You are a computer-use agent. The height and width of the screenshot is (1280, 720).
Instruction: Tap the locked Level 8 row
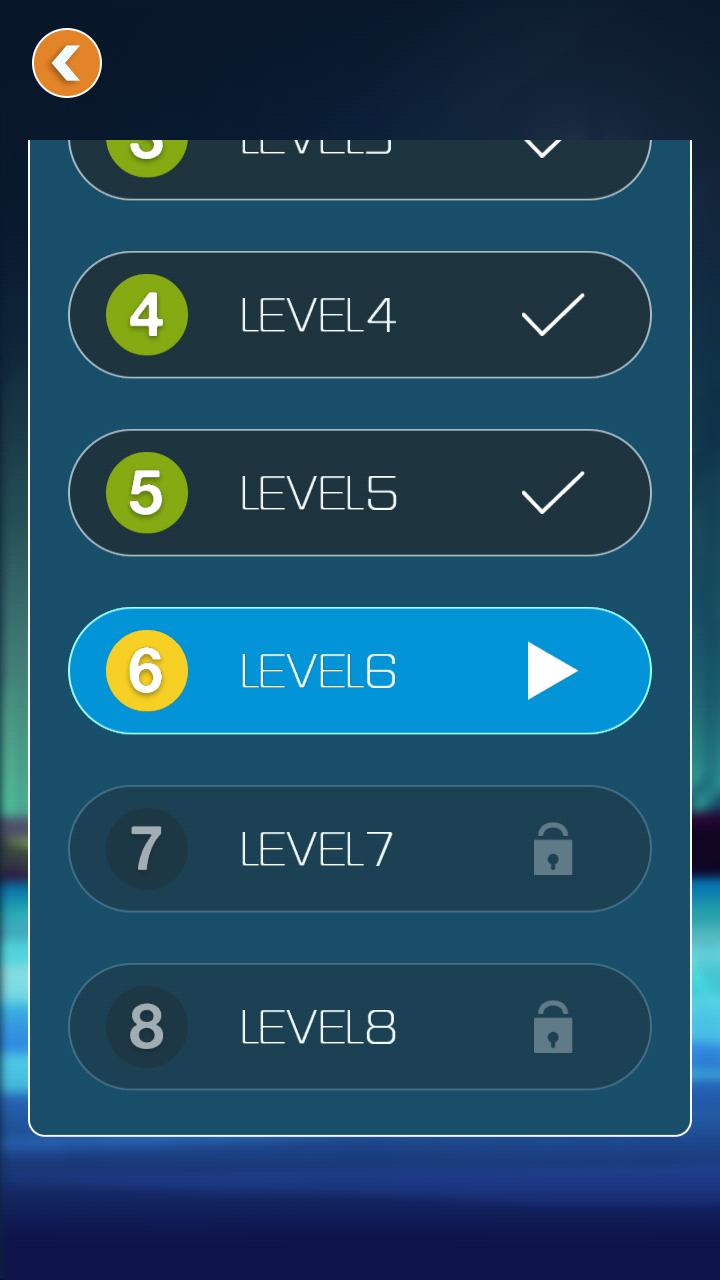[360, 1027]
